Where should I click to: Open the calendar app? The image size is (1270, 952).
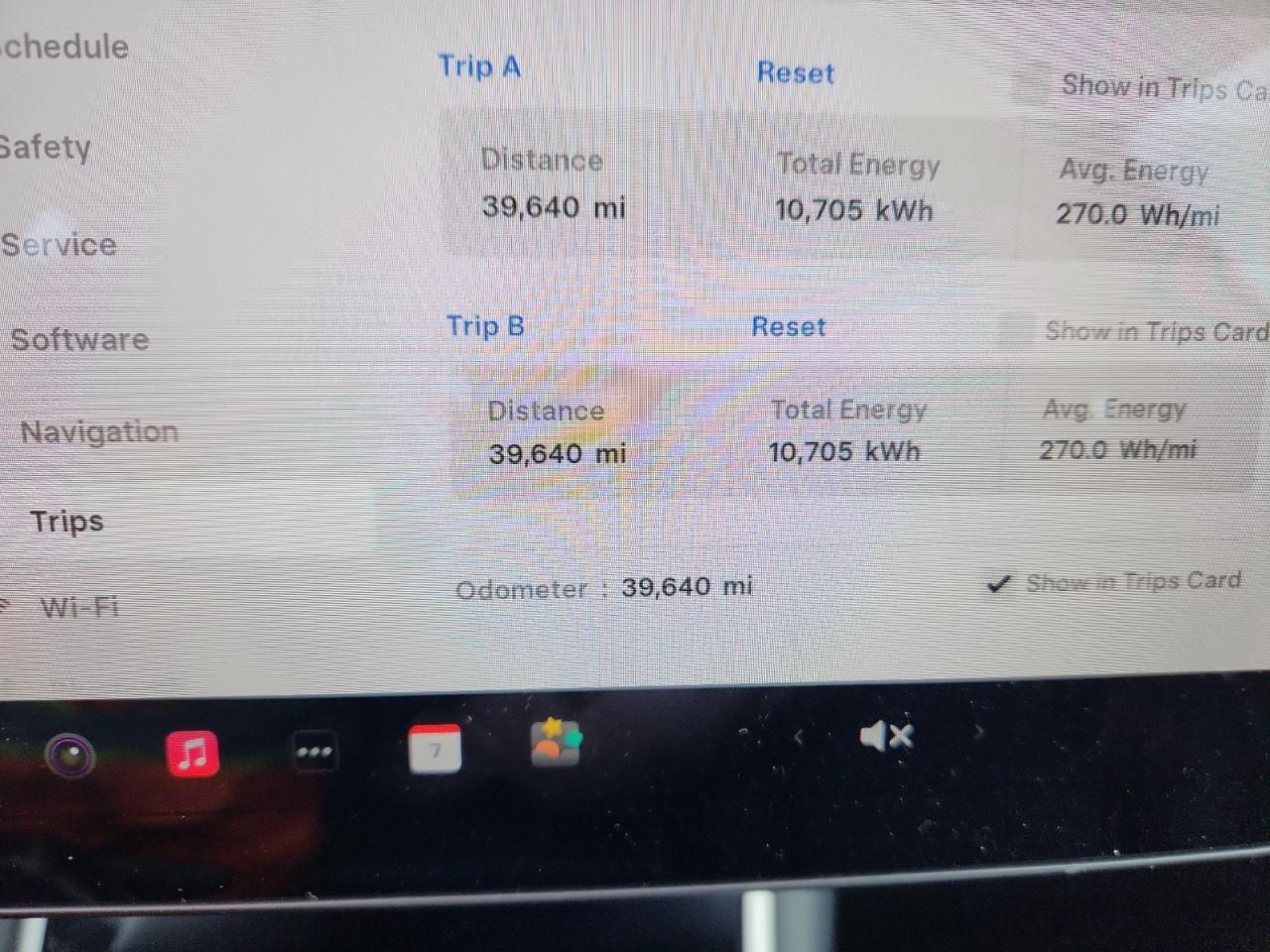435,749
